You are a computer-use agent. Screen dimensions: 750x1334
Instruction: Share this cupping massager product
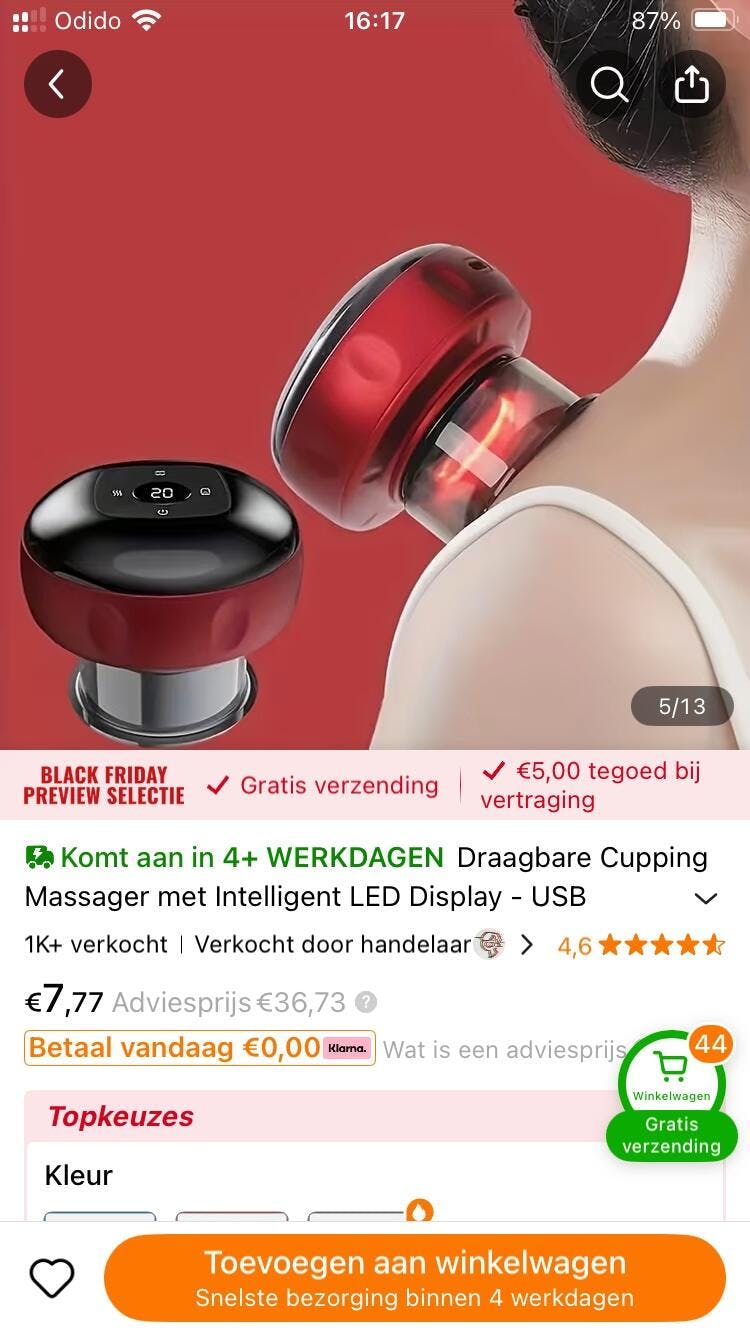(691, 85)
